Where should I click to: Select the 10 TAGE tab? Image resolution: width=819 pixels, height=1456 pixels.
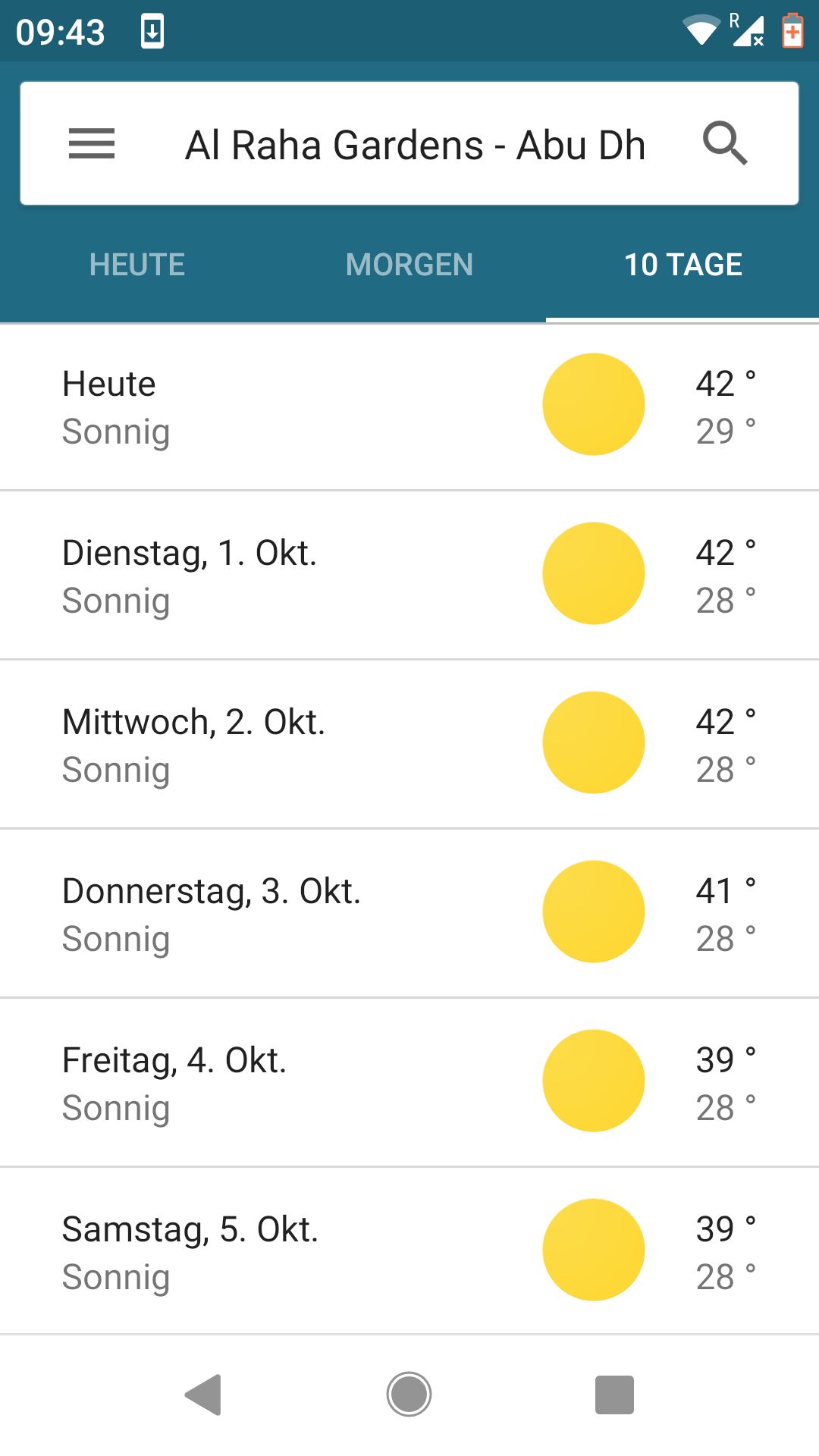(682, 265)
